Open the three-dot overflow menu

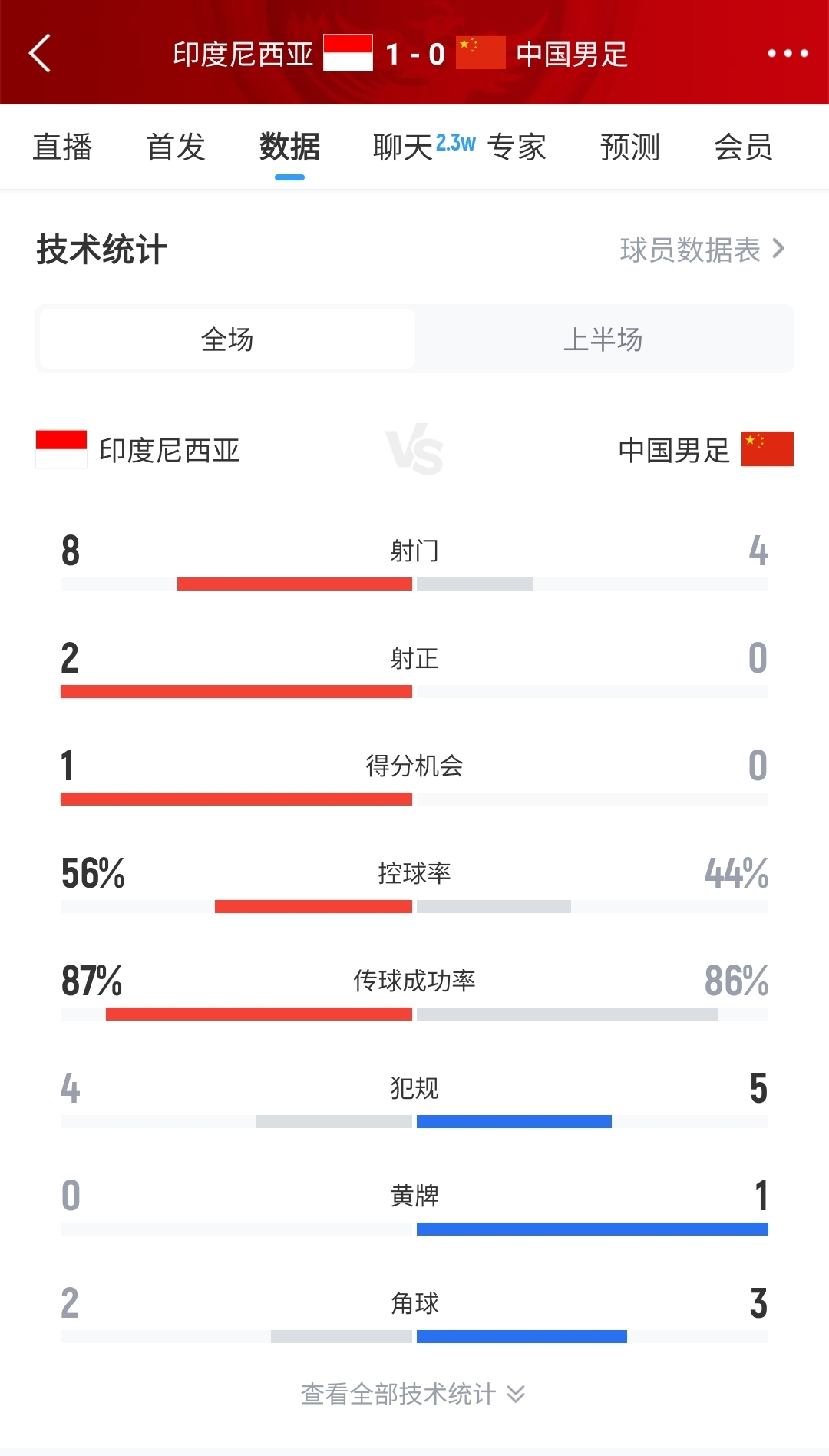[x=788, y=53]
